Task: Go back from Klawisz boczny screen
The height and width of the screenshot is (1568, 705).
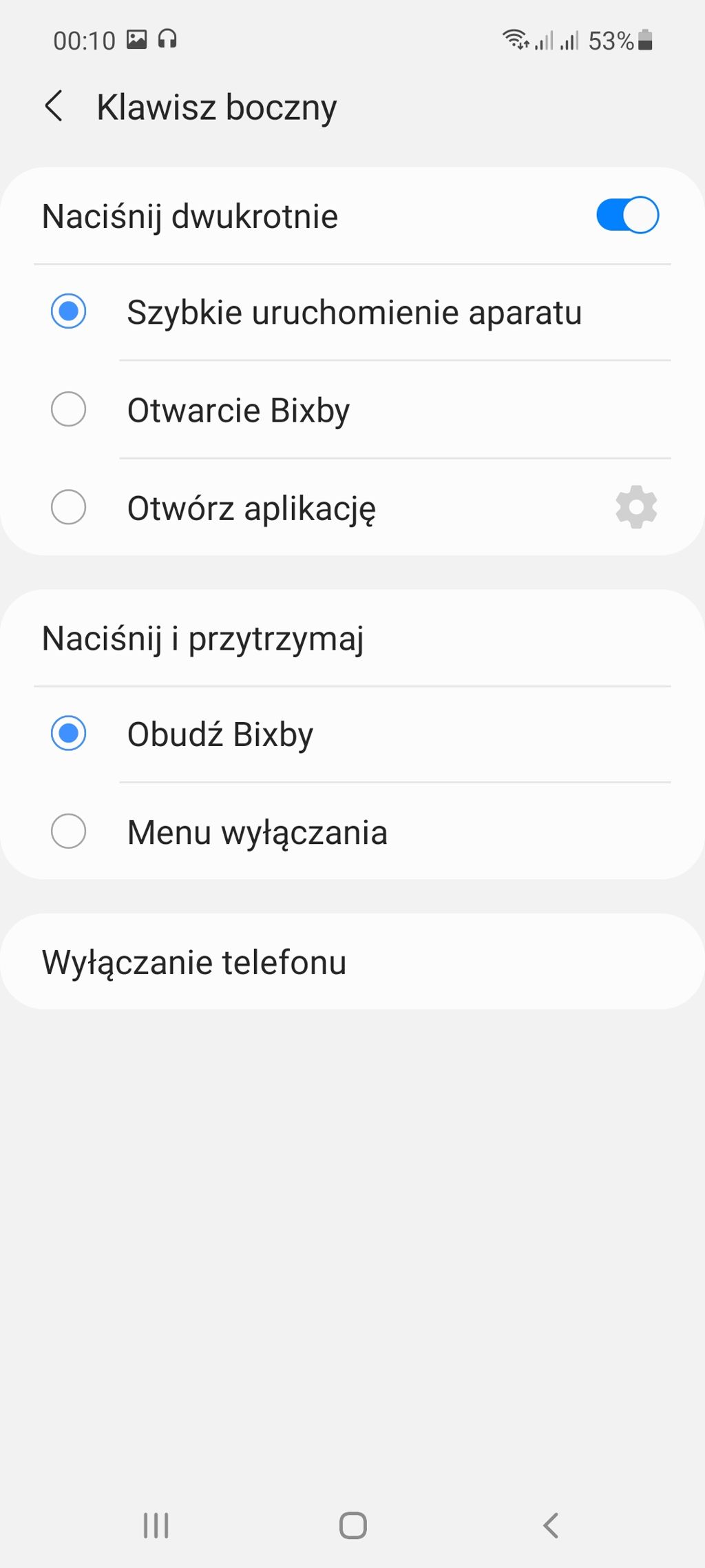Action: (54, 107)
